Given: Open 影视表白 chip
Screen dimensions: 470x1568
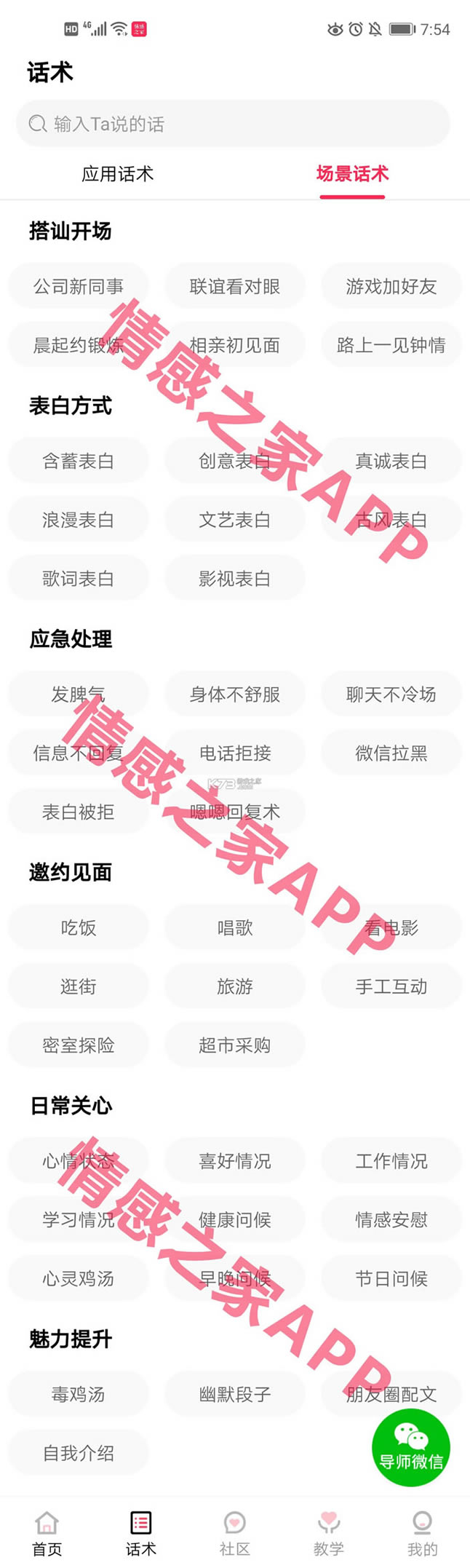Looking at the screenshot, I should 235,579.
